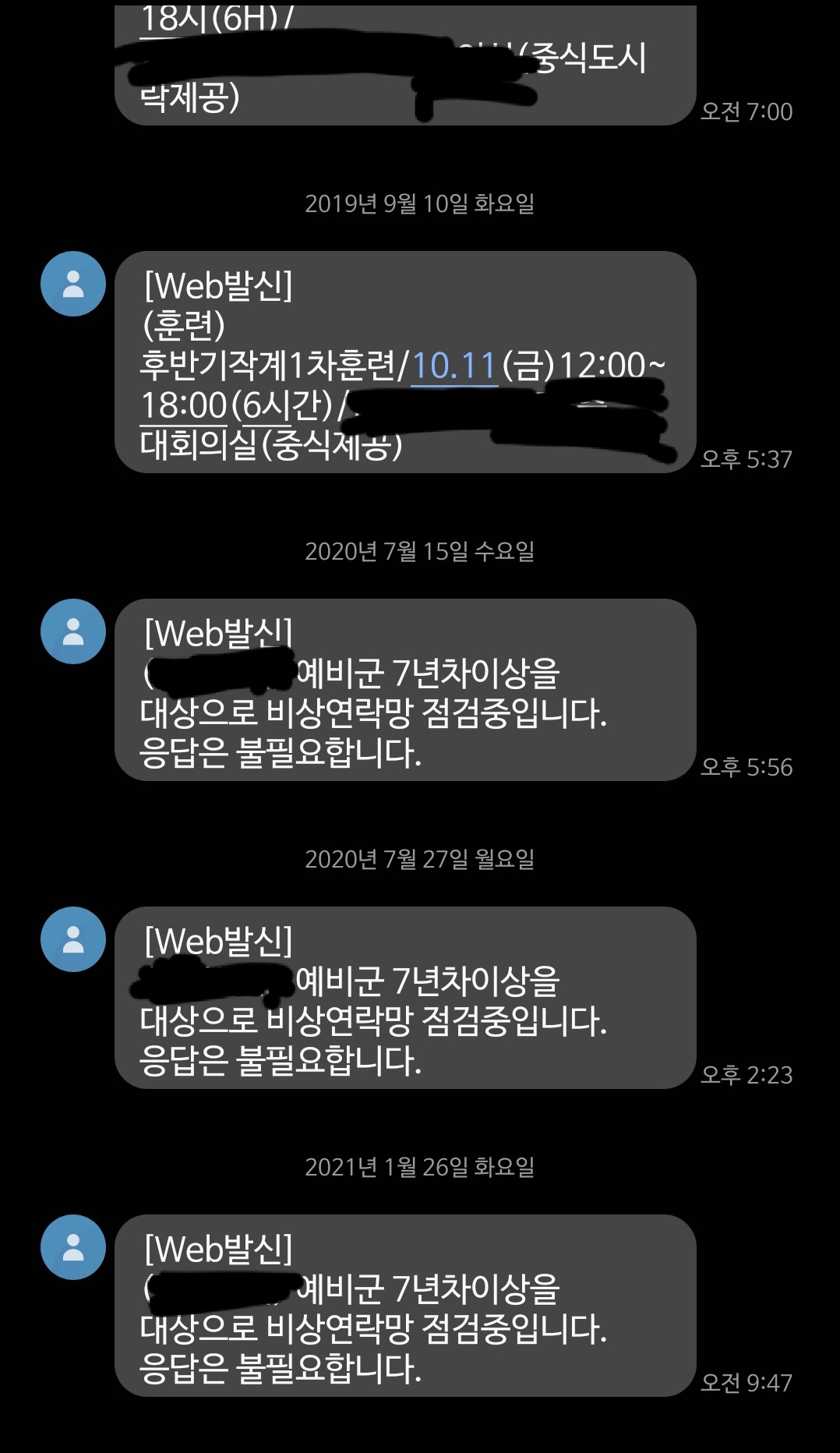Tap contact avatar on July 27 message
The image size is (840, 1453).
click(x=73, y=939)
